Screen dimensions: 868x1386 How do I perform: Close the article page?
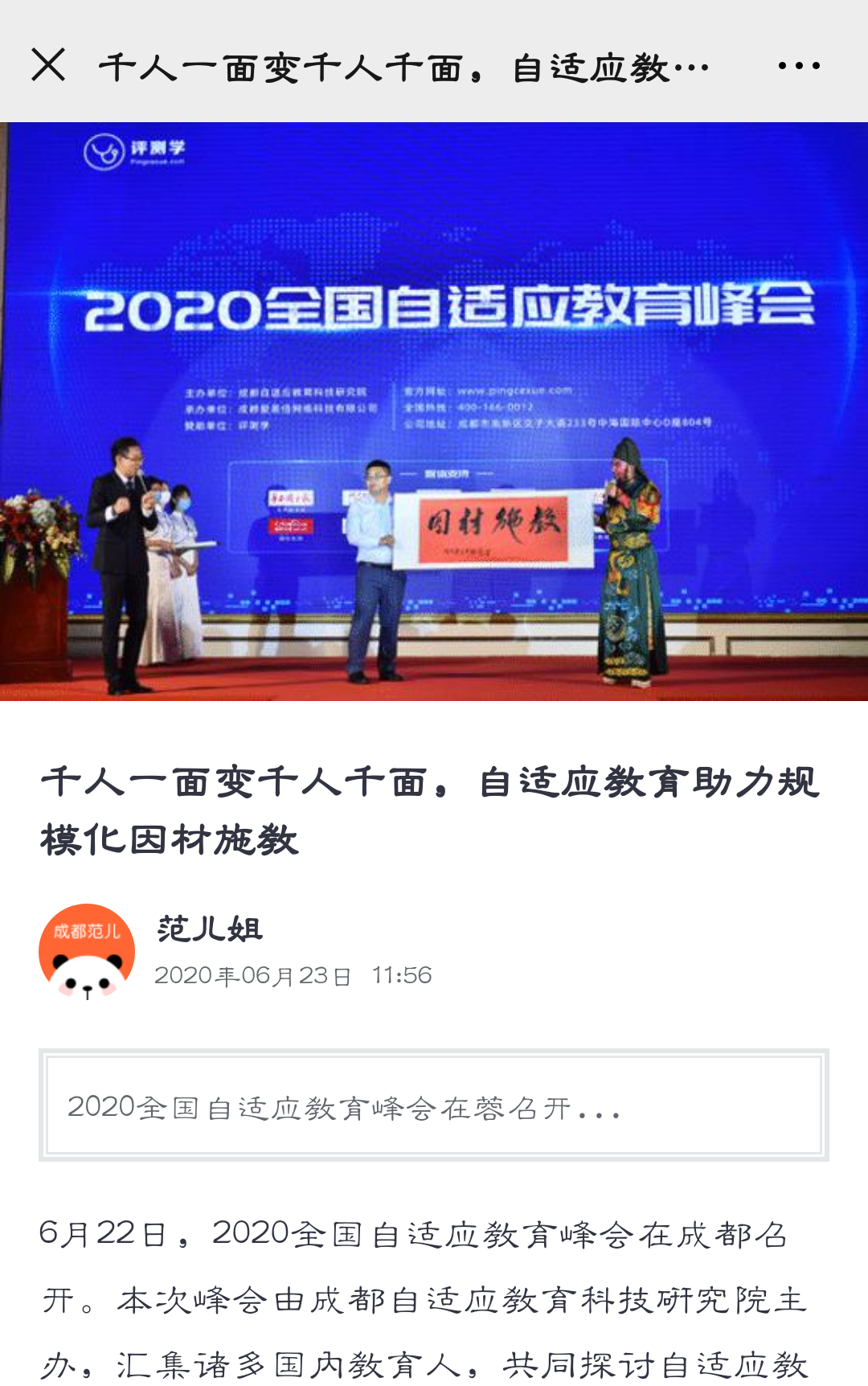pyautogui.click(x=48, y=65)
